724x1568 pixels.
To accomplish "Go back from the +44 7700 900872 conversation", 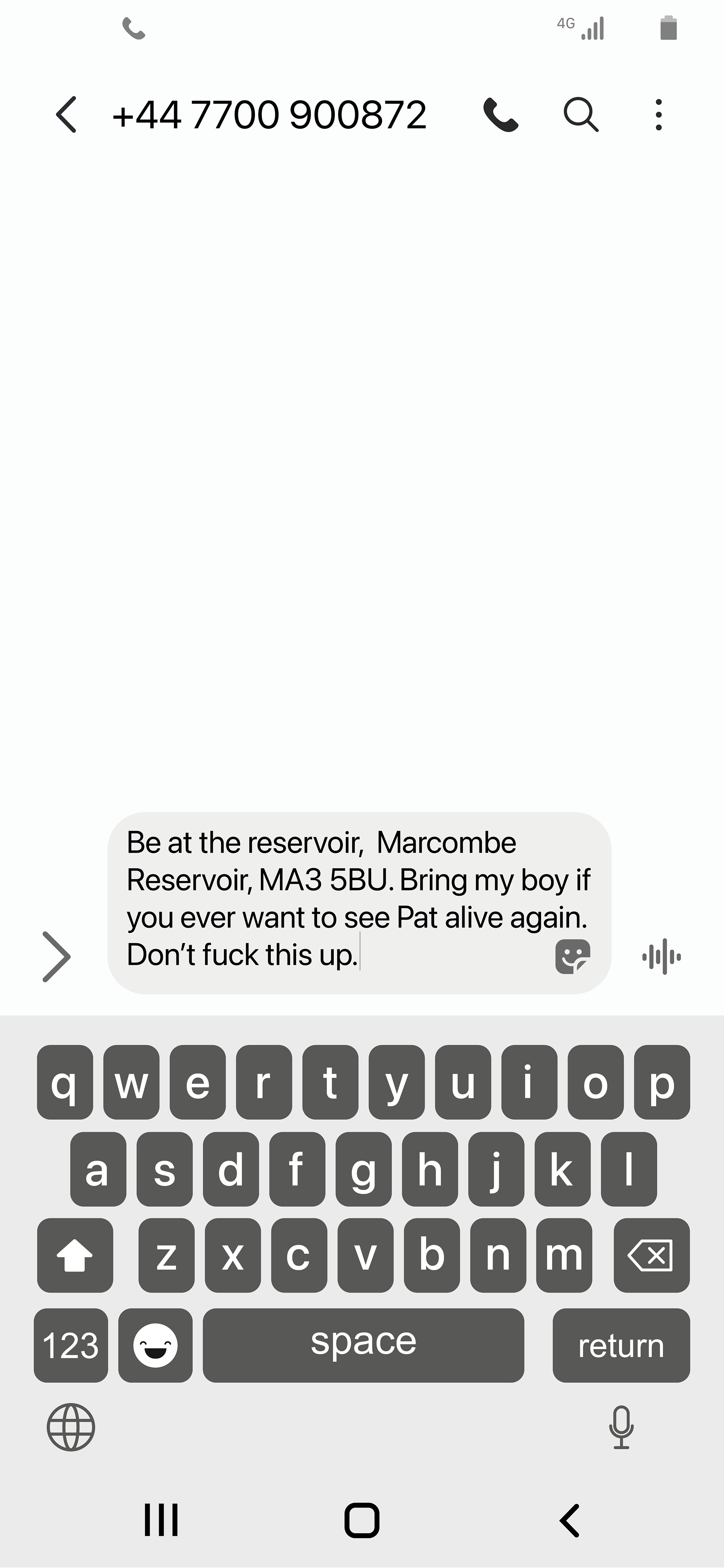I will [x=66, y=115].
